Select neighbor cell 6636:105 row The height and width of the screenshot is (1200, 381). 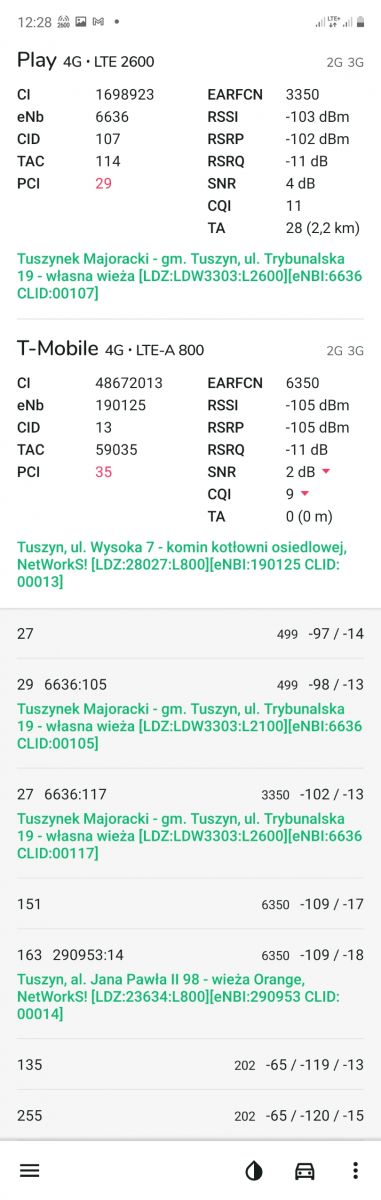tap(190, 713)
